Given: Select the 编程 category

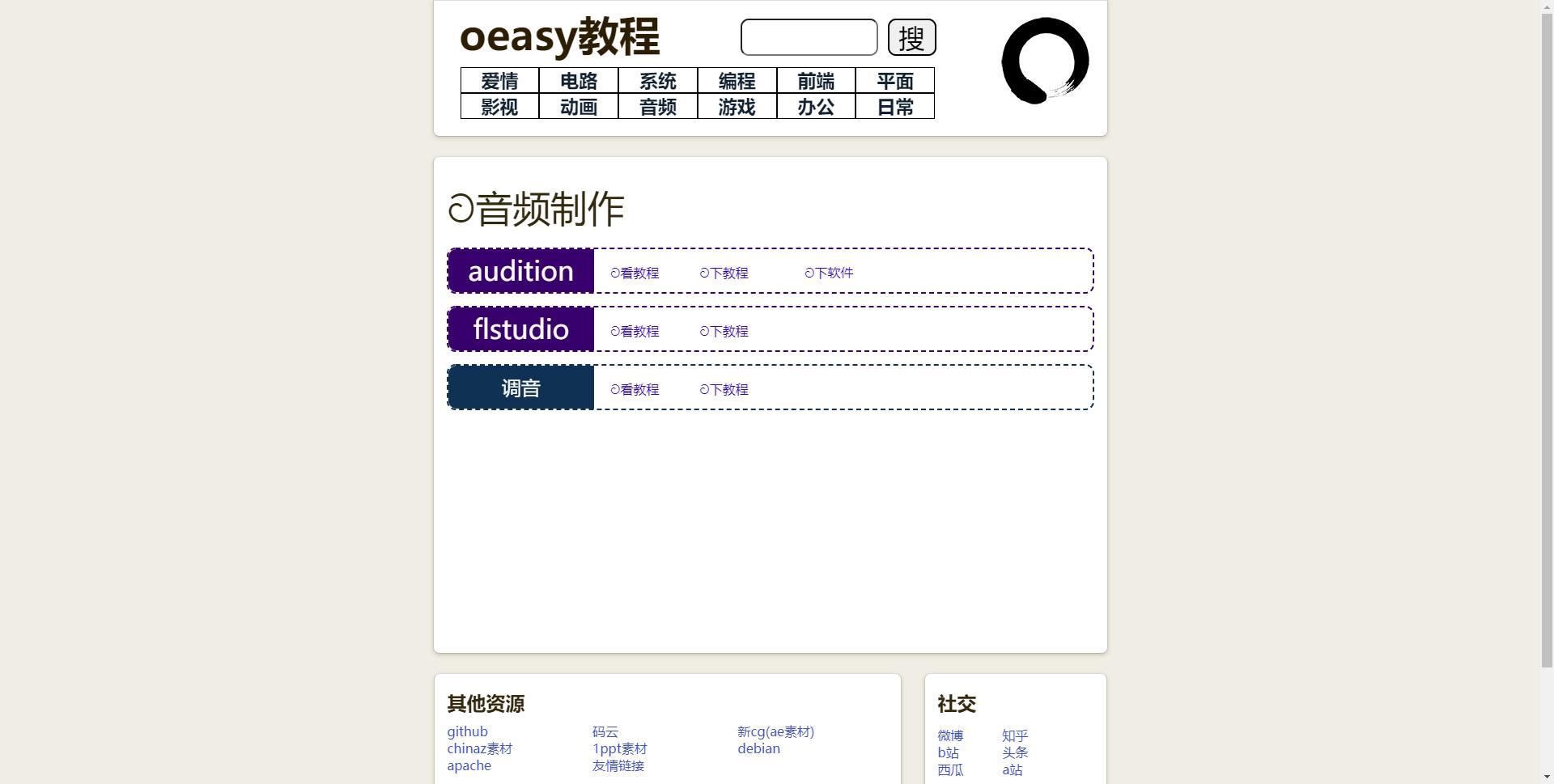Looking at the screenshot, I should (737, 81).
